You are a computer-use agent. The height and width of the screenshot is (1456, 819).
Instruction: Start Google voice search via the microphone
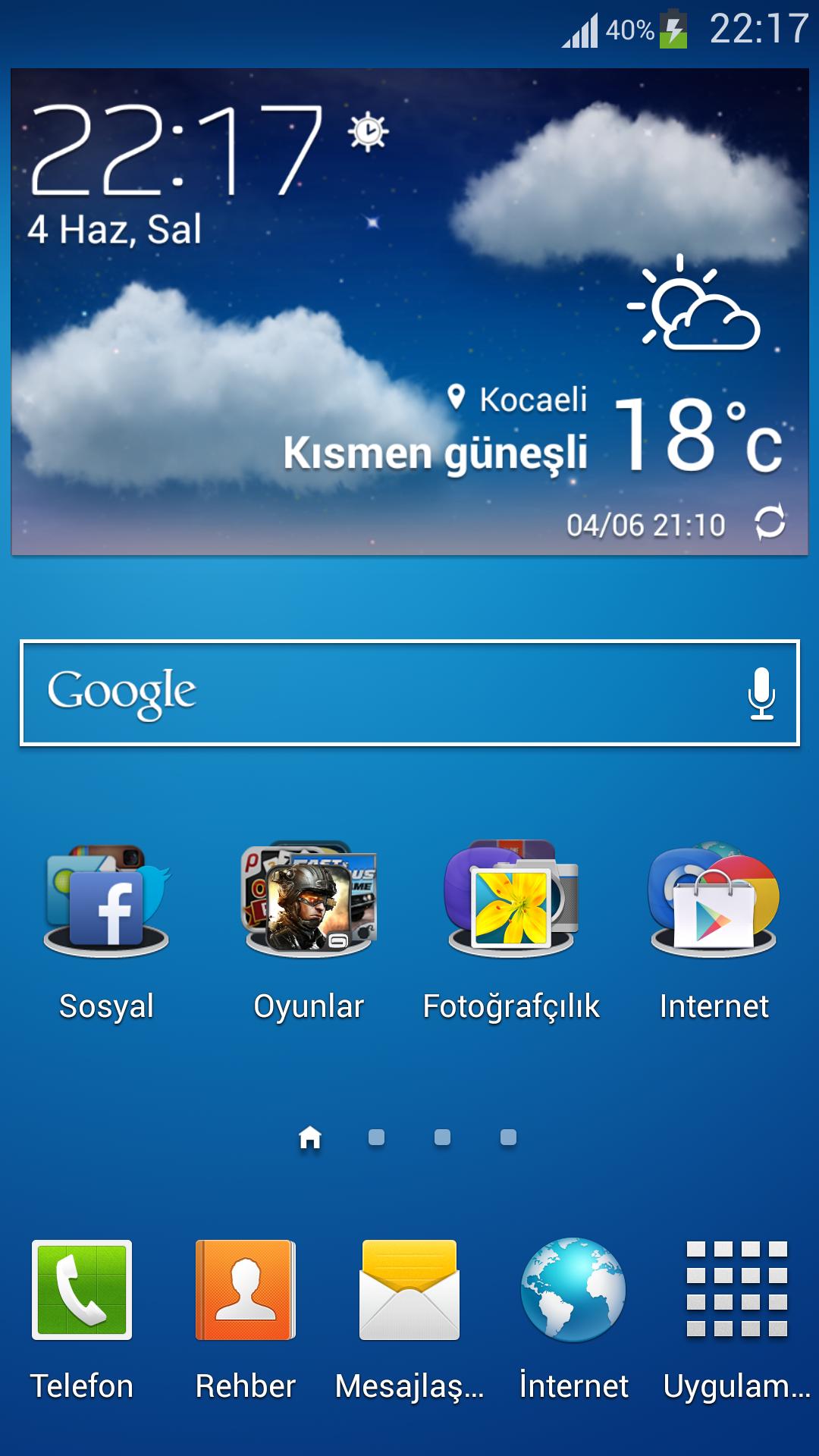click(x=761, y=693)
